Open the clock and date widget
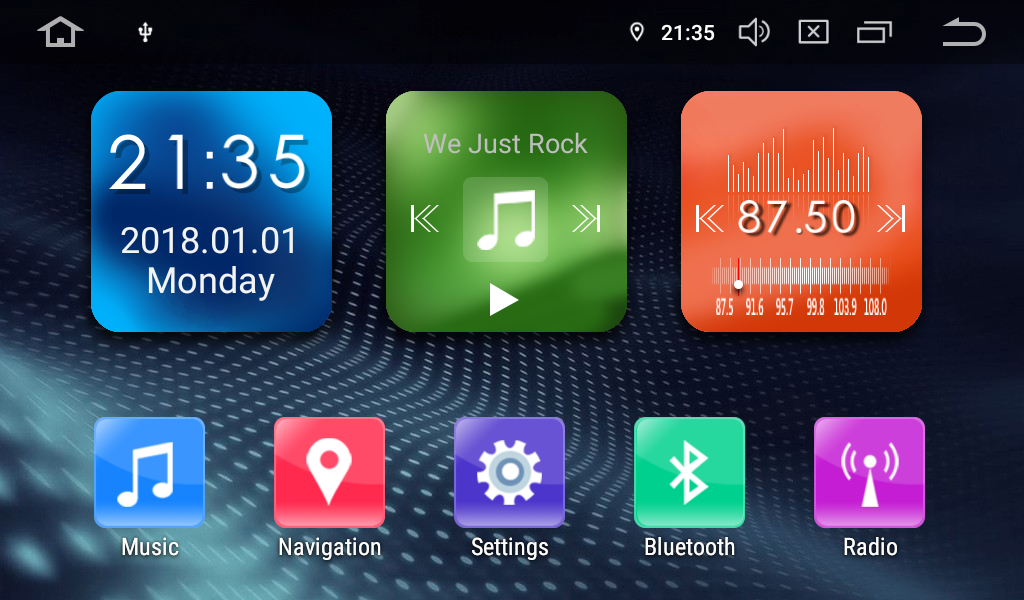 point(211,211)
